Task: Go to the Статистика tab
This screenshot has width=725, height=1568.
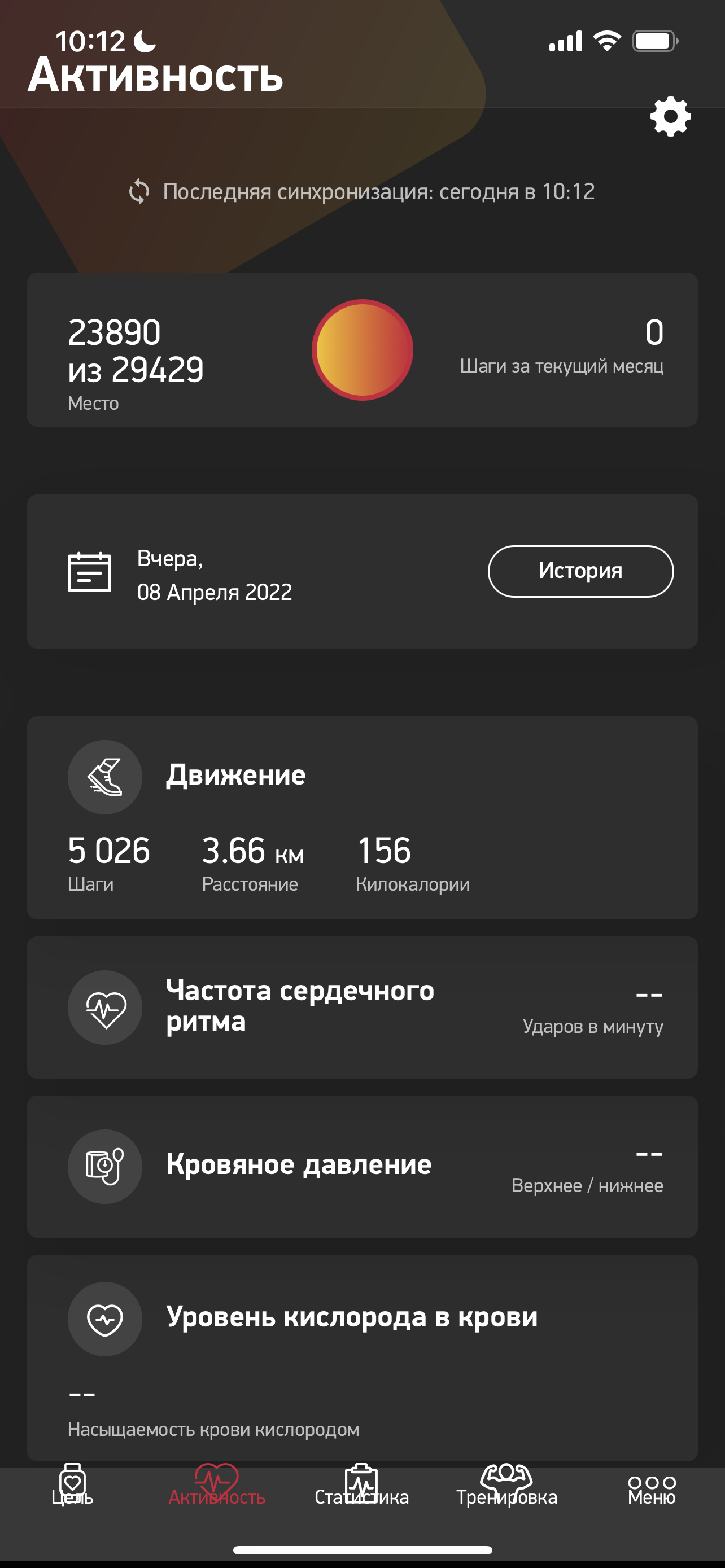Action: pos(361,1485)
